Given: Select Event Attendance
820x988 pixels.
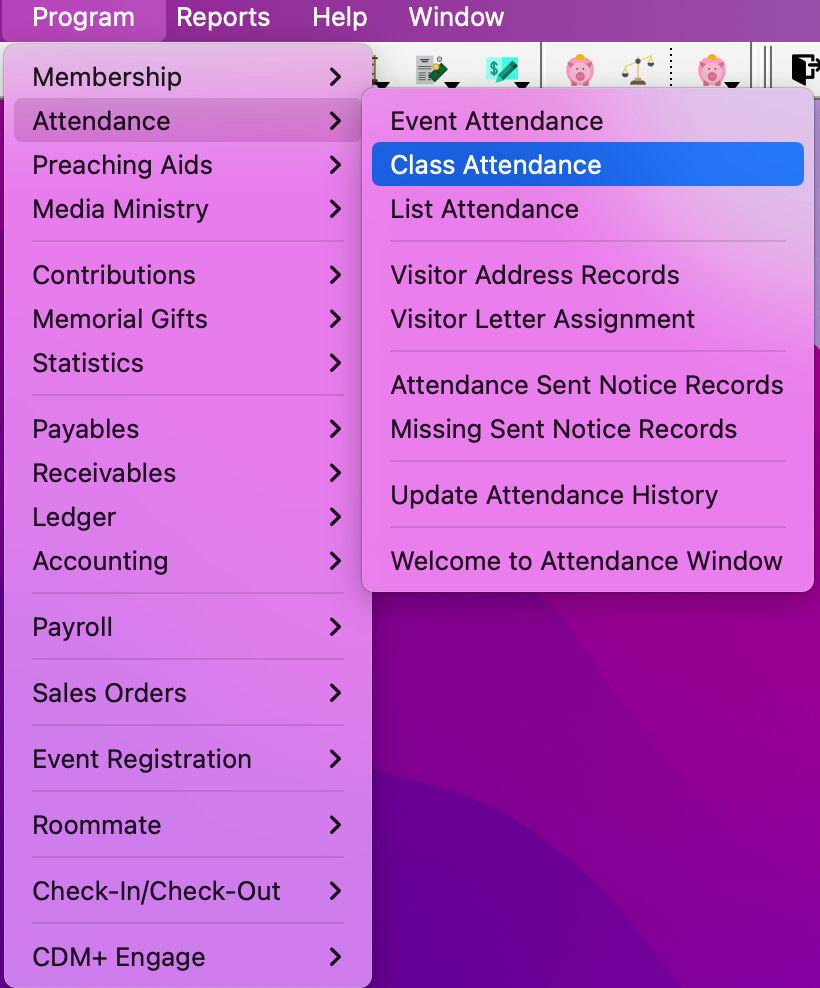Looking at the screenshot, I should pos(497,121).
